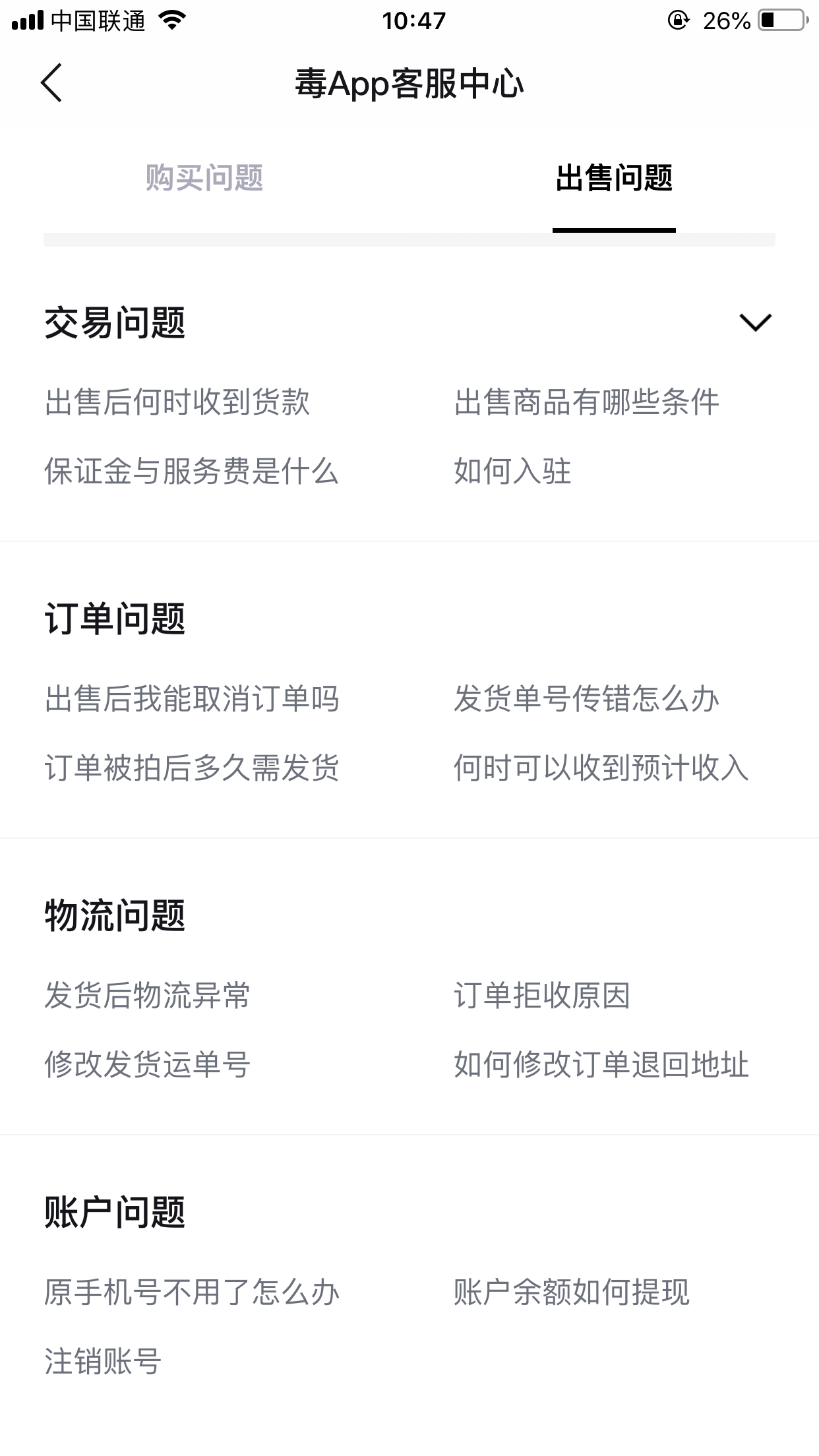
Task: Tap the back arrow to return
Action: point(49,83)
